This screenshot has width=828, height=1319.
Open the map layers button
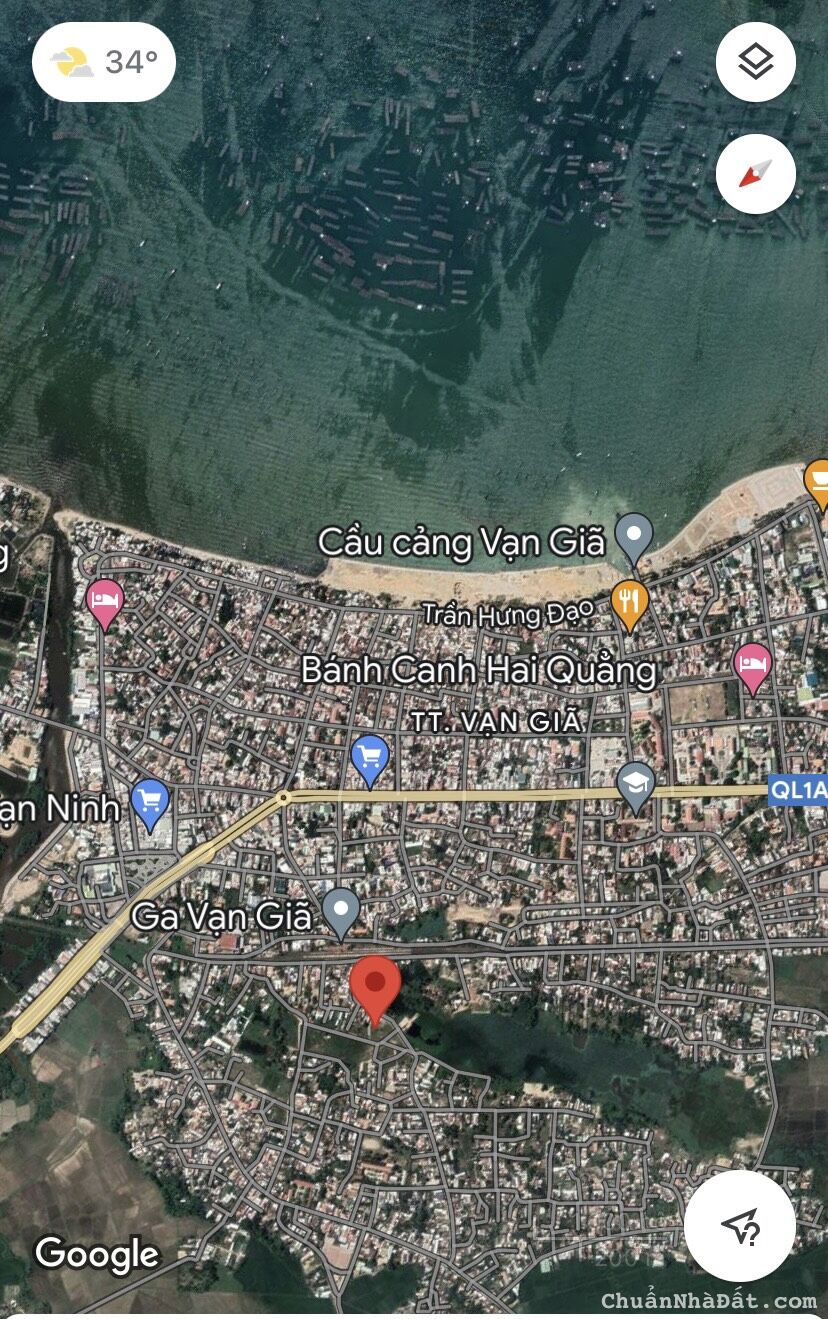point(755,62)
